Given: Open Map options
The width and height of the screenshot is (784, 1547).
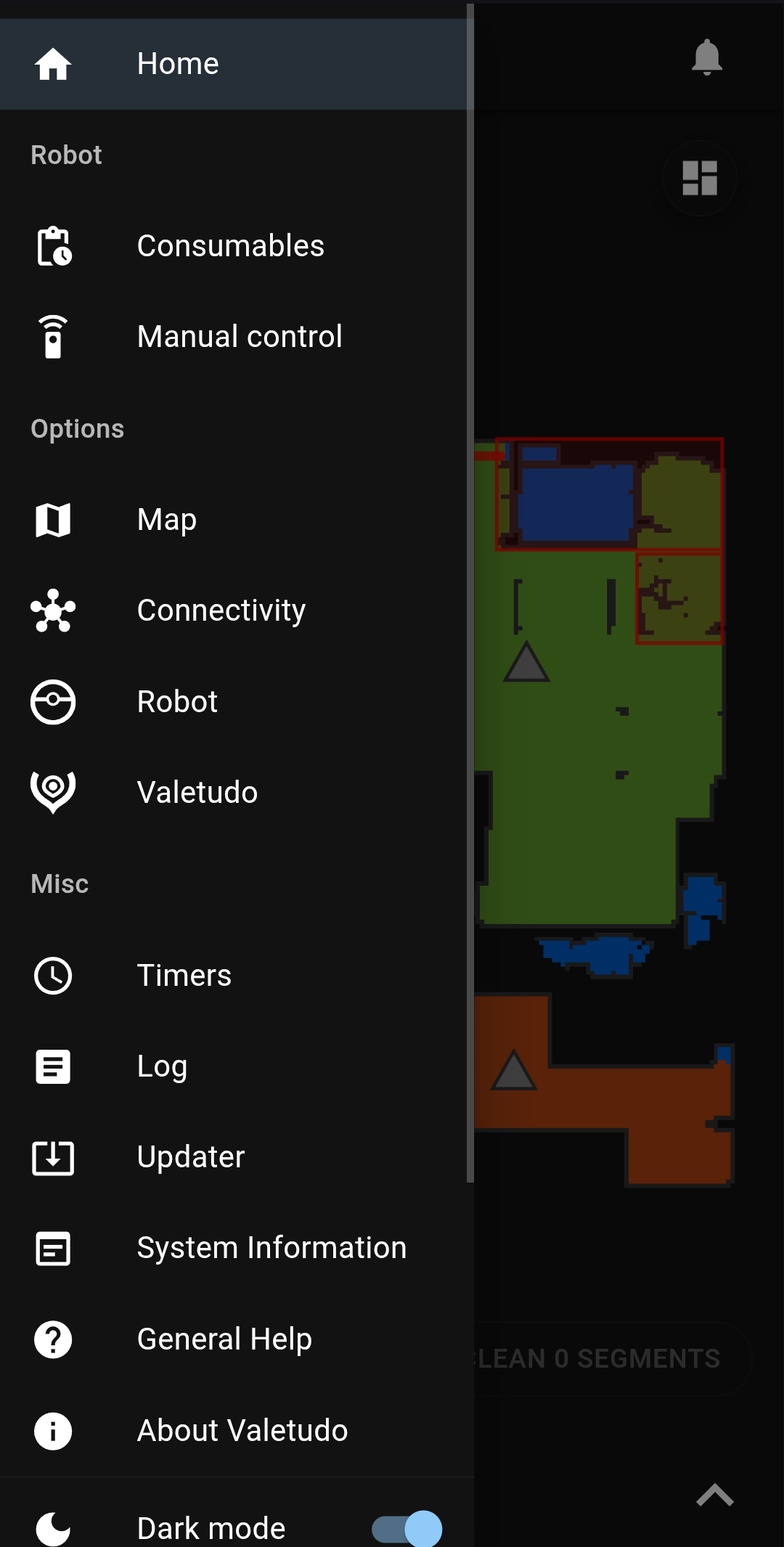Looking at the screenshot, I should click(x=167, y=520).
